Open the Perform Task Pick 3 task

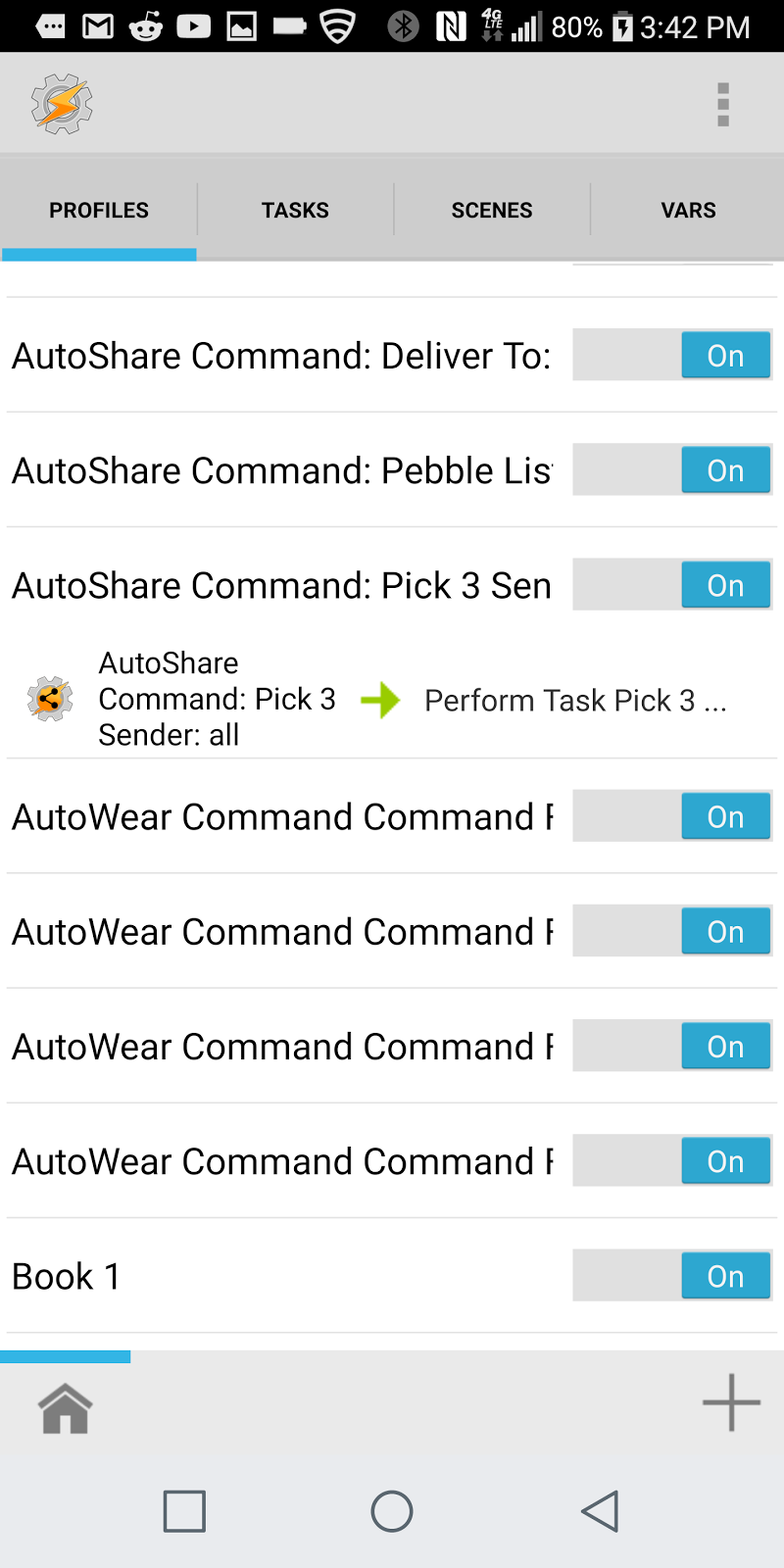(576, 701)
